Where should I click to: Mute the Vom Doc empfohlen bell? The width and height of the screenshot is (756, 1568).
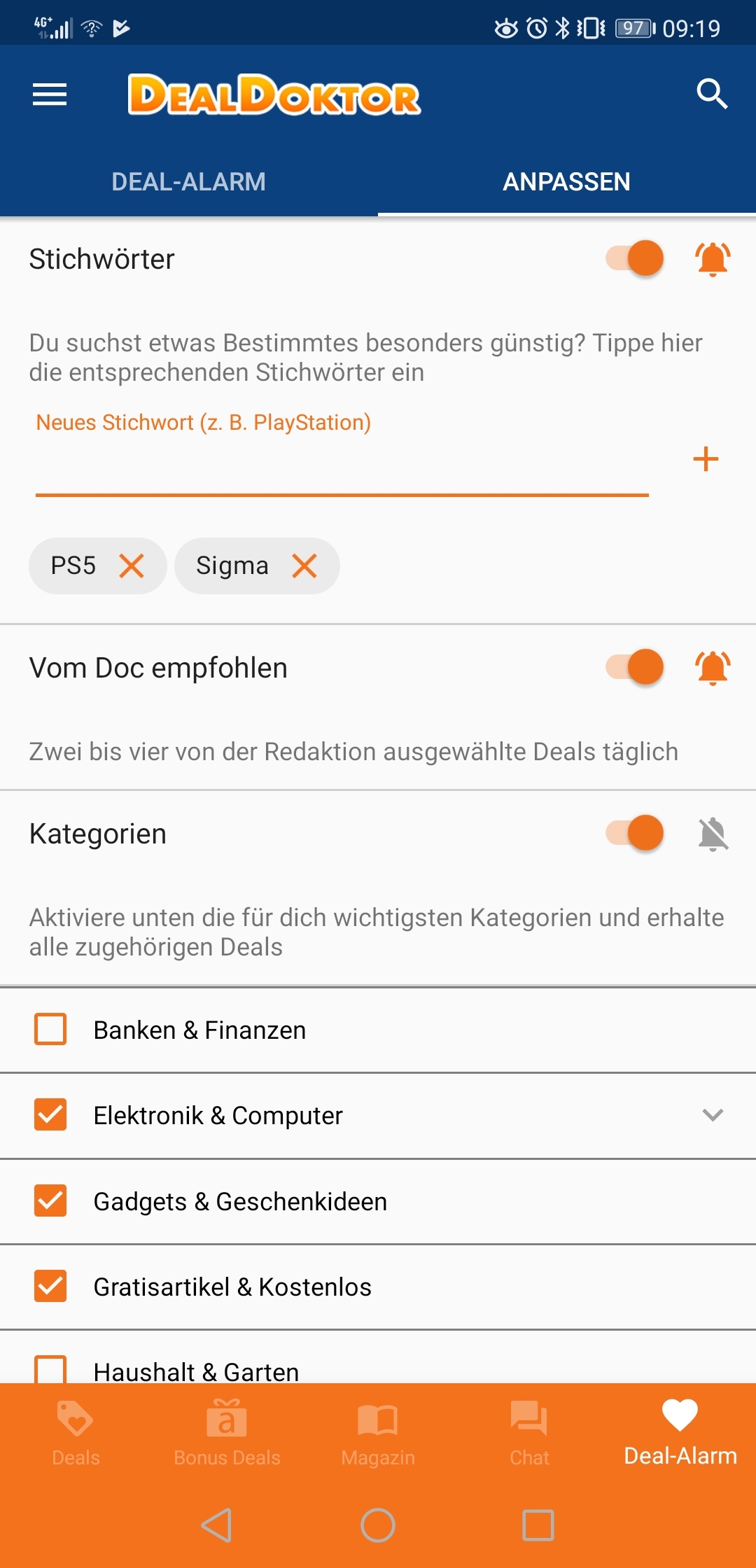[x=713, y=667]
